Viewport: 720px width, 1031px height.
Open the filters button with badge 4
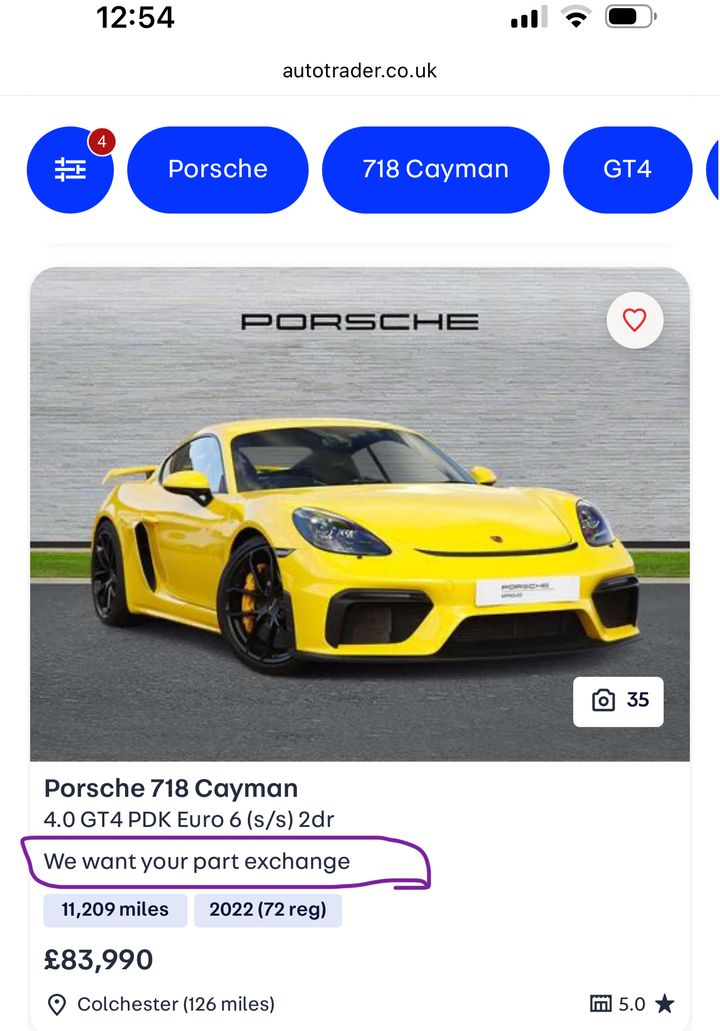coord(70,170)
